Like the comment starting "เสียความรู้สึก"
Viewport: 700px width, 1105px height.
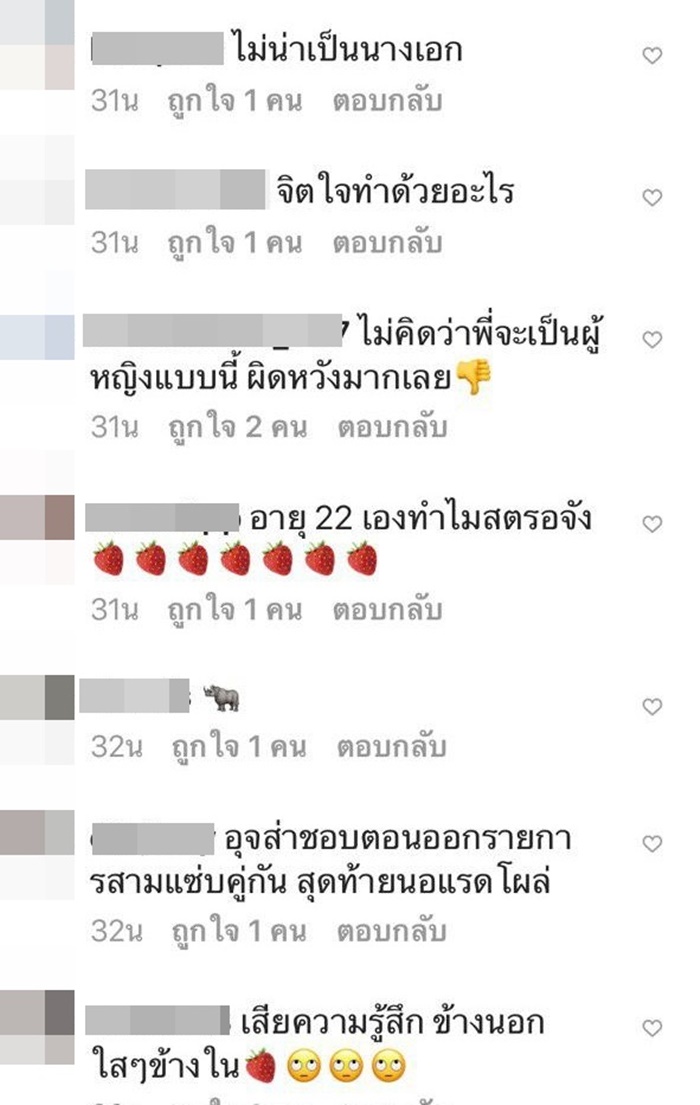pos(652,1028)
